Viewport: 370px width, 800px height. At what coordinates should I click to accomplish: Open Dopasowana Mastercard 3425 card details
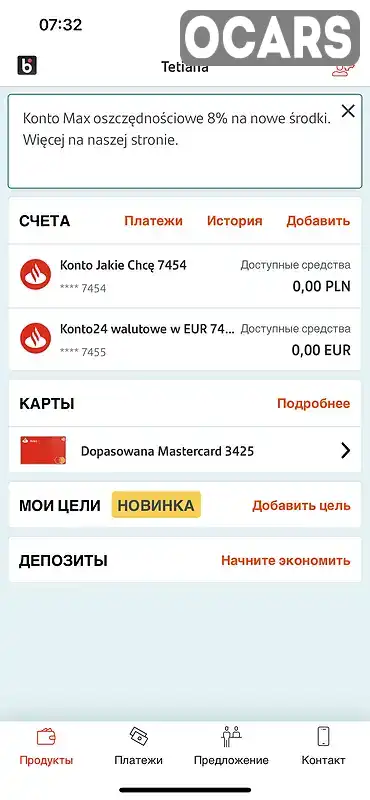[x=185, y=450]
